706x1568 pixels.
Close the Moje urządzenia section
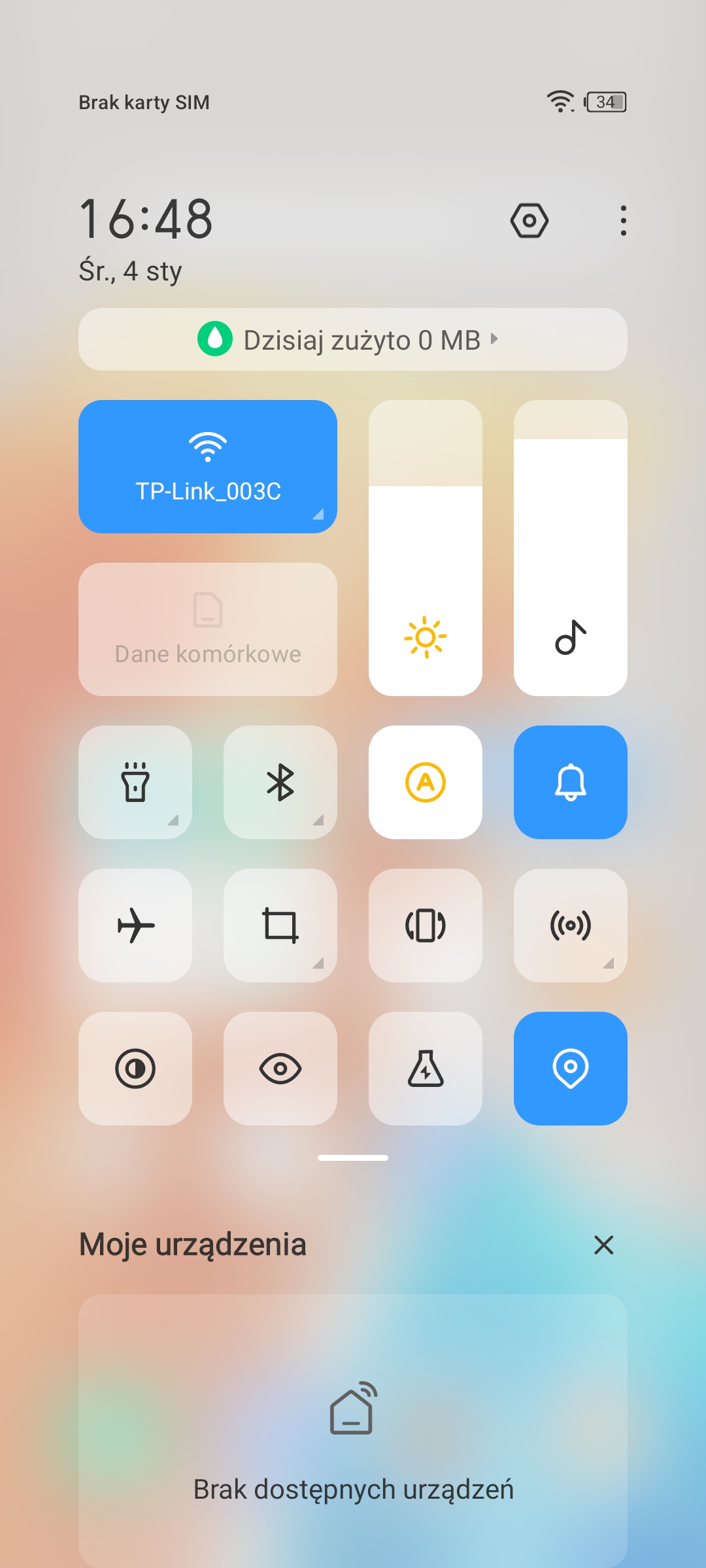pyautogui.click(x=603, y=1245)
